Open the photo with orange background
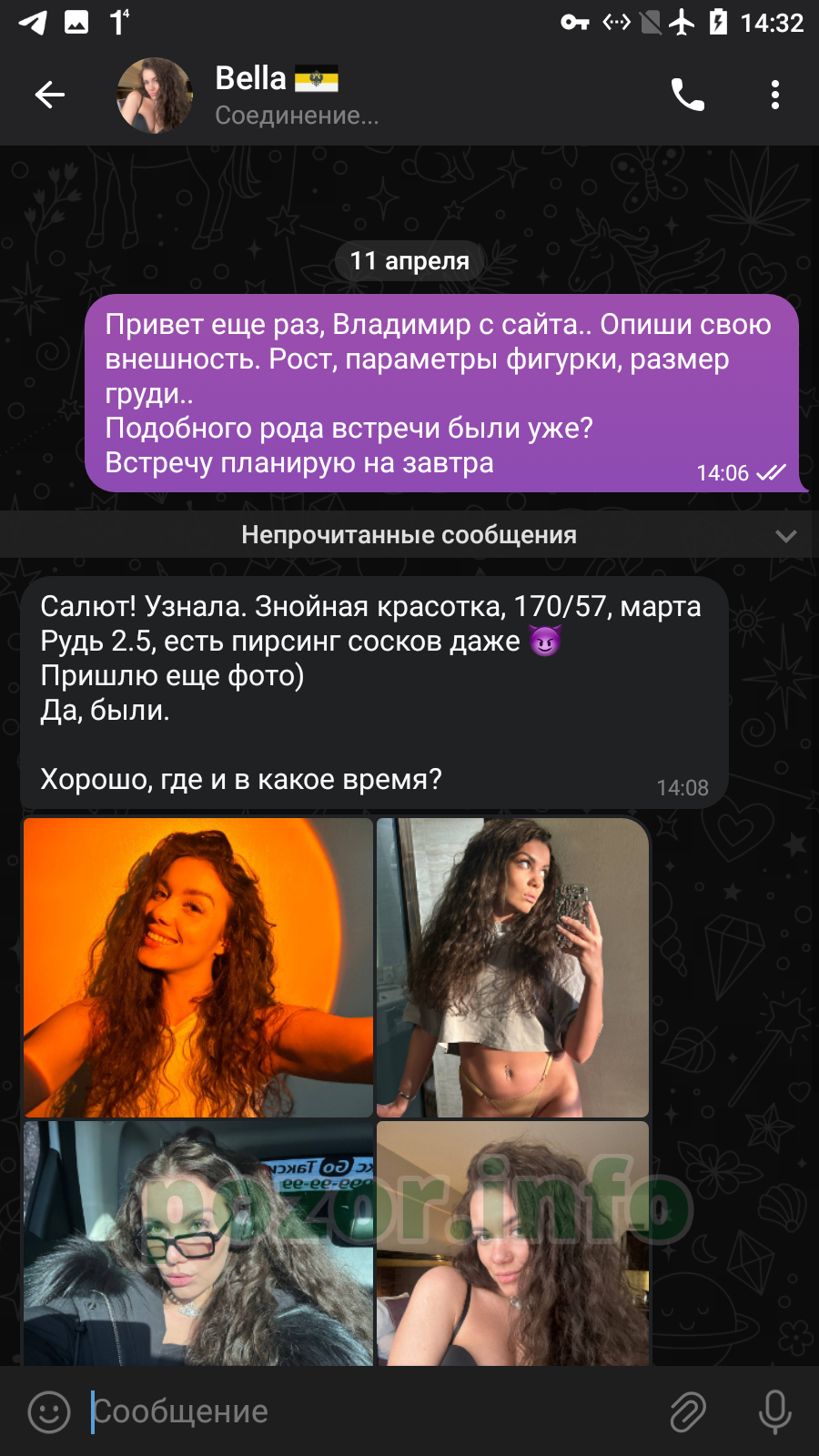 tap(197, 967)
